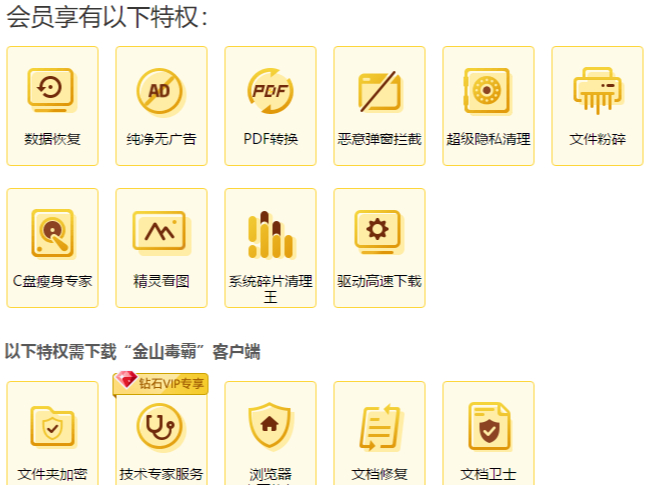This screenshot has height=485, width=647.
Task: Open 系统碎片清理王 card
Action: point(270,248)
